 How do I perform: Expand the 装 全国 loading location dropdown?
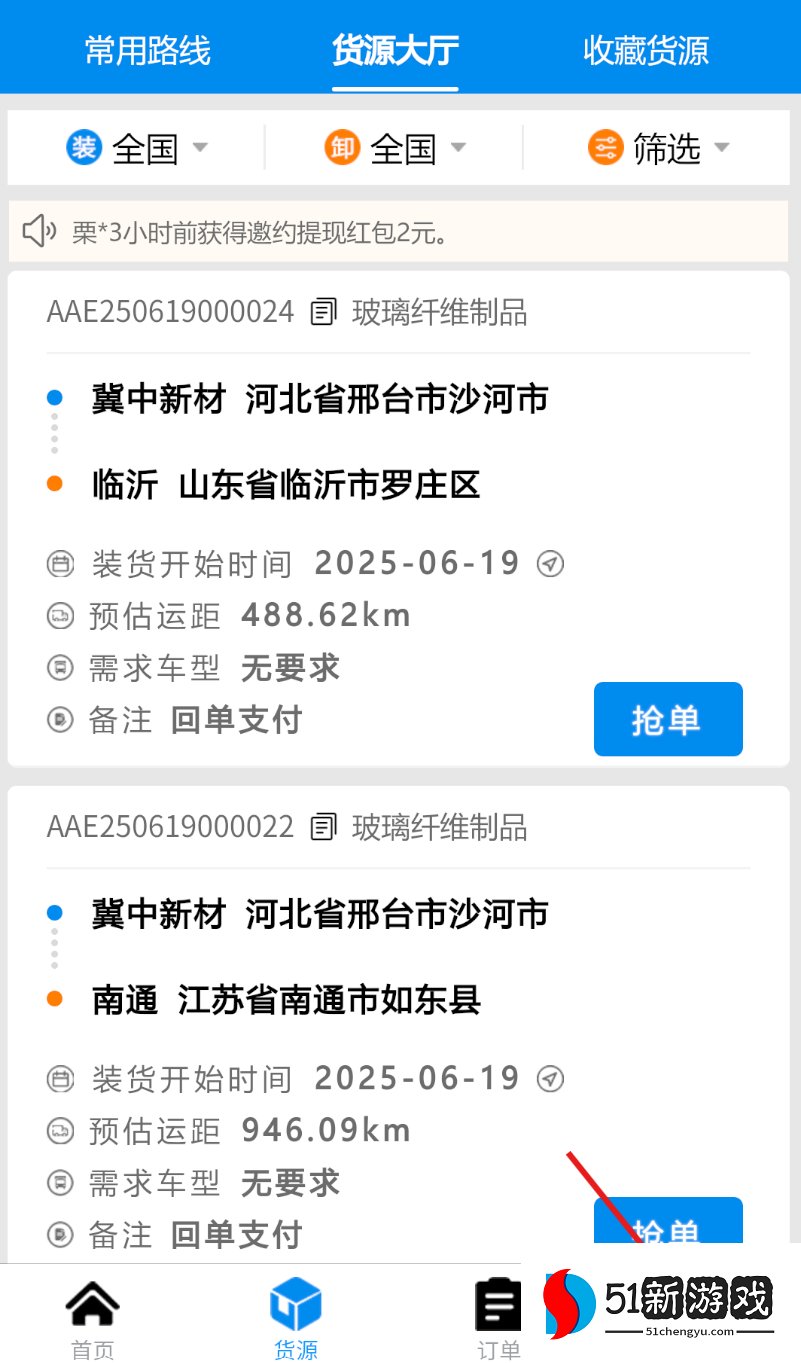(x=137, y=149)
